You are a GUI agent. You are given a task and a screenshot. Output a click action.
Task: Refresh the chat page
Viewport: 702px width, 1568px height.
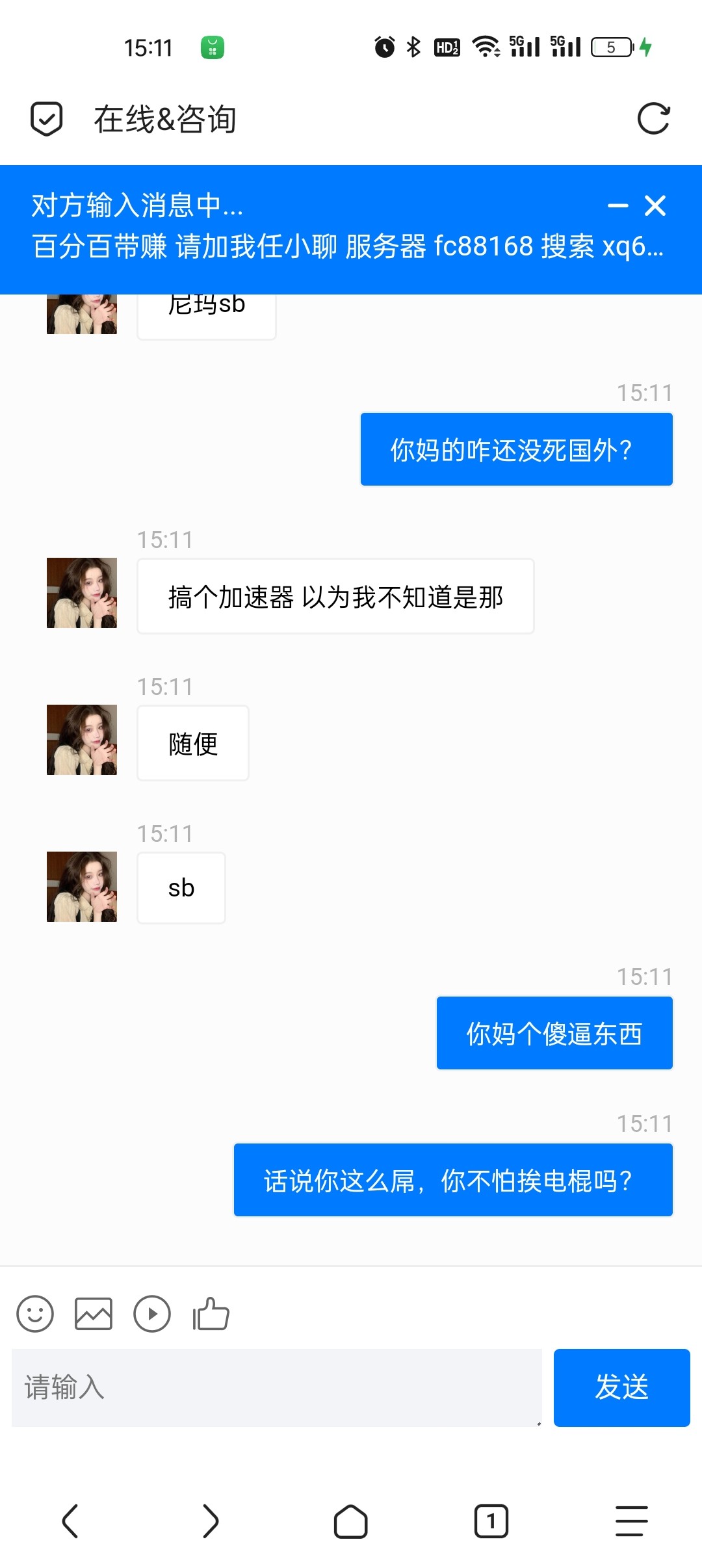click(653, 119)
